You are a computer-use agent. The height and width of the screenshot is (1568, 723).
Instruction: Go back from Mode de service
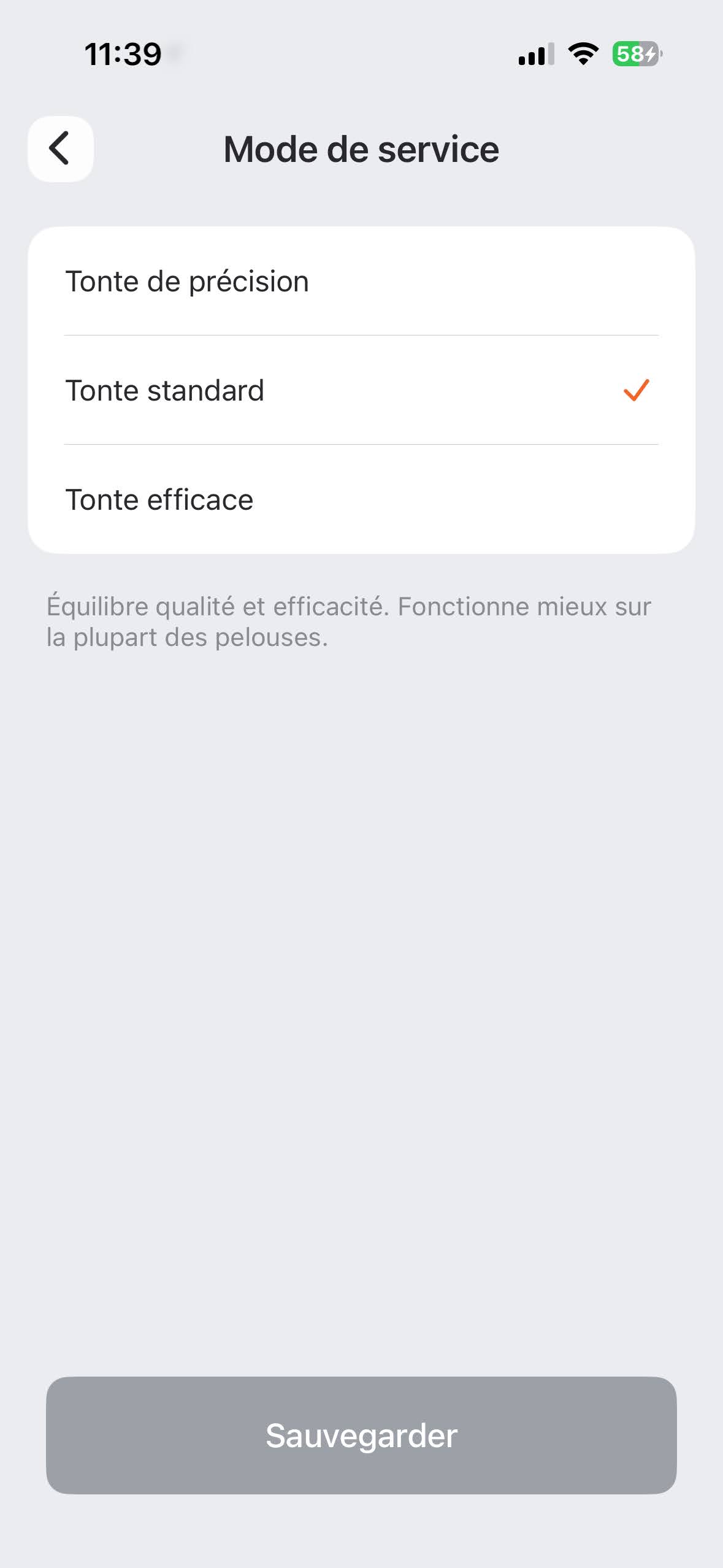point(60,149)
